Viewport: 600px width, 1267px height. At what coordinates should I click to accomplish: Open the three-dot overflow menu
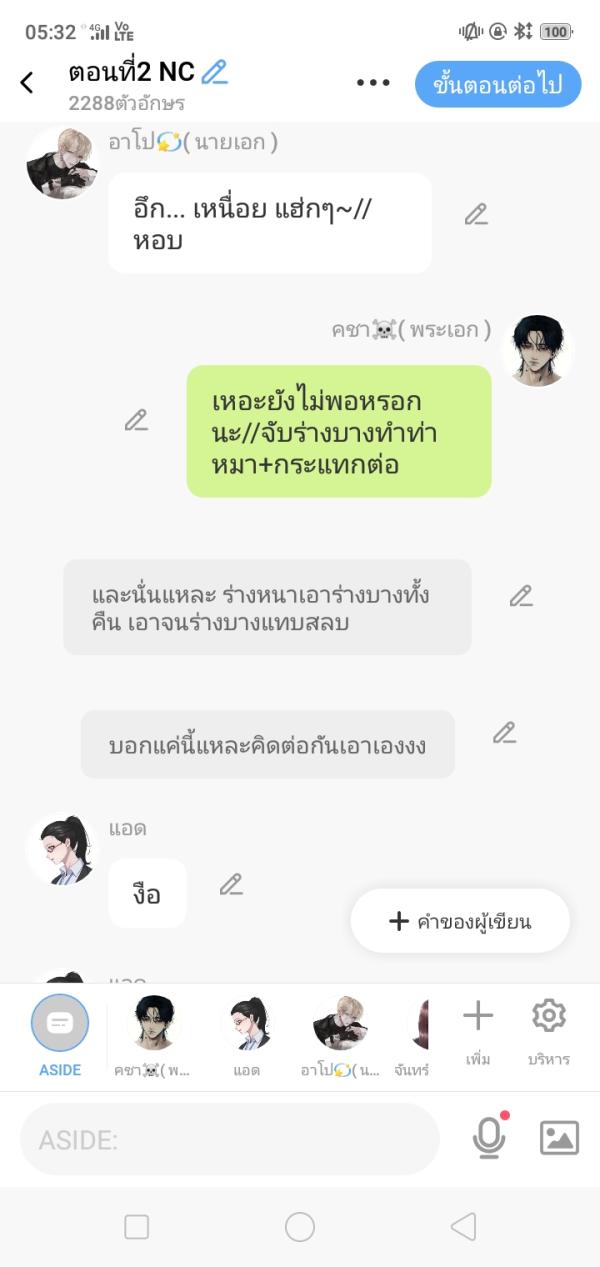tap(373, 83)
